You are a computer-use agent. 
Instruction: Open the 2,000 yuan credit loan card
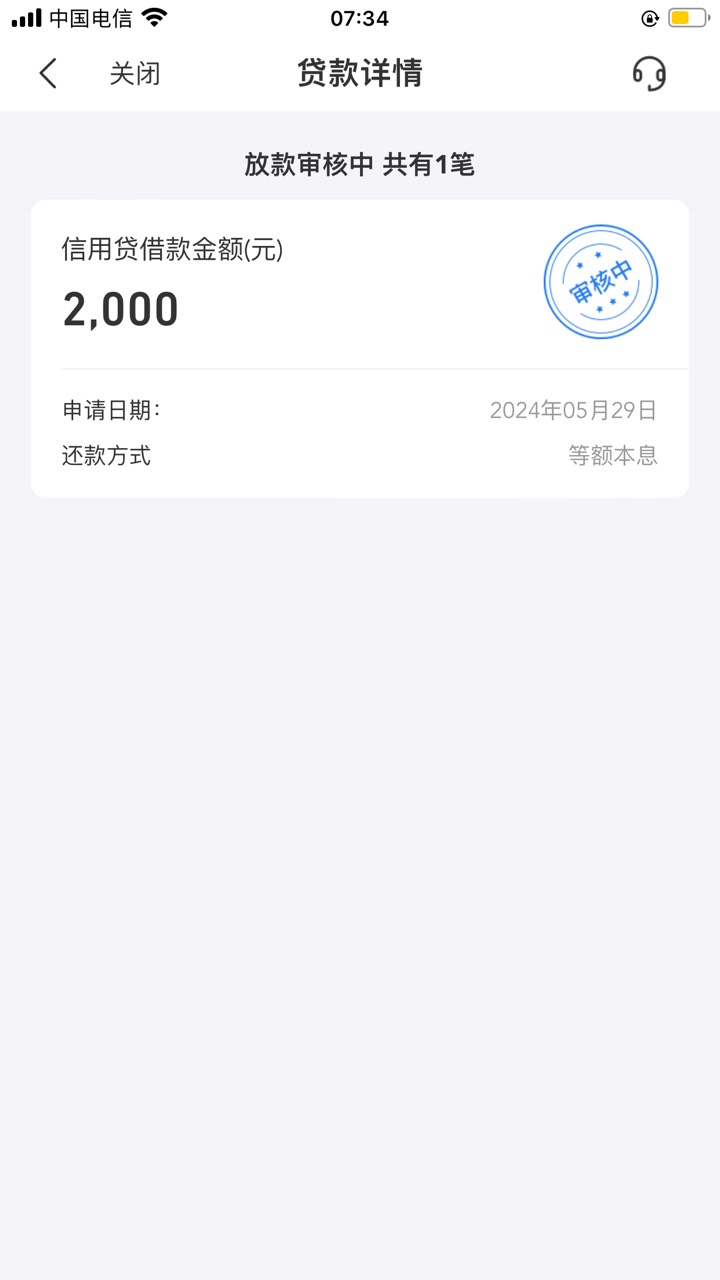360,348
